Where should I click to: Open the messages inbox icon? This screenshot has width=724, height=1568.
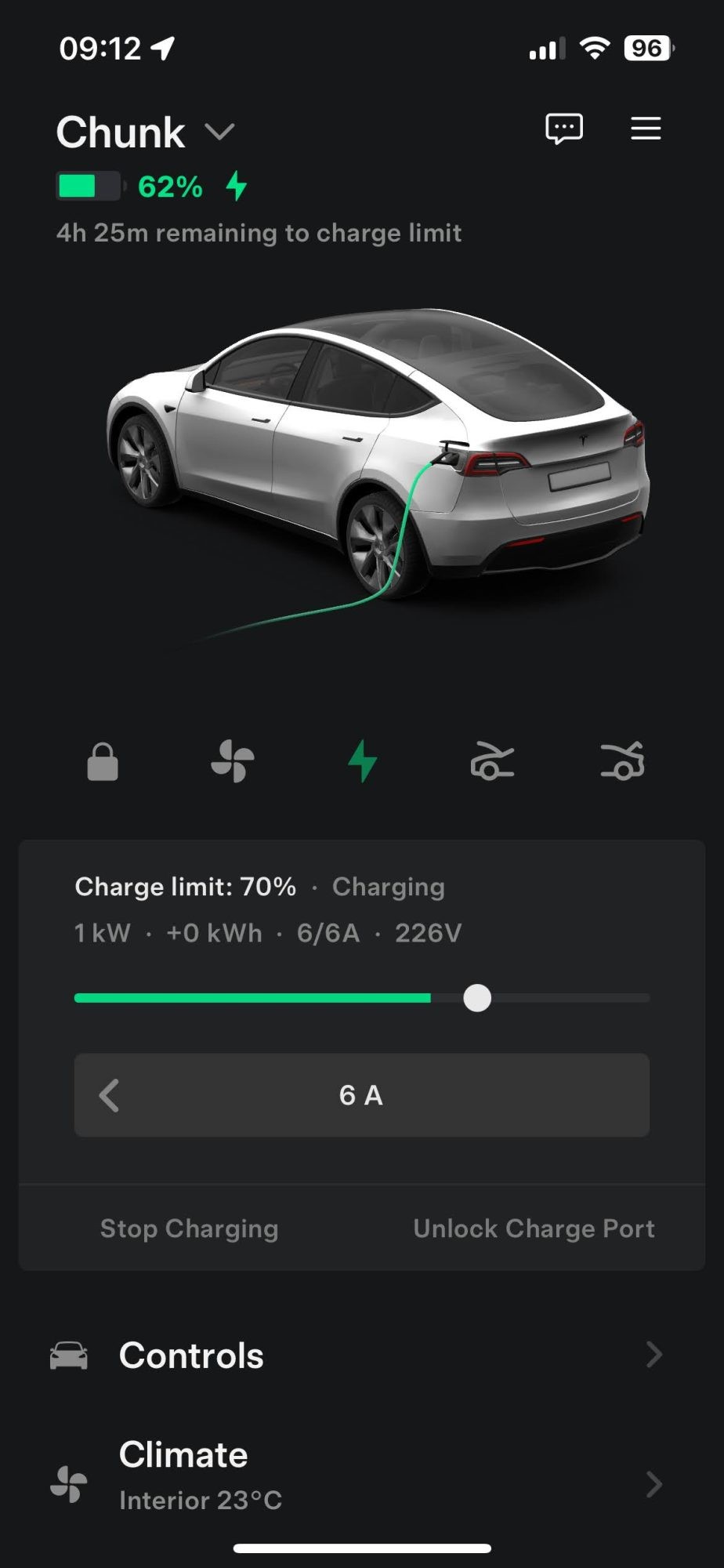pos(564,129)
